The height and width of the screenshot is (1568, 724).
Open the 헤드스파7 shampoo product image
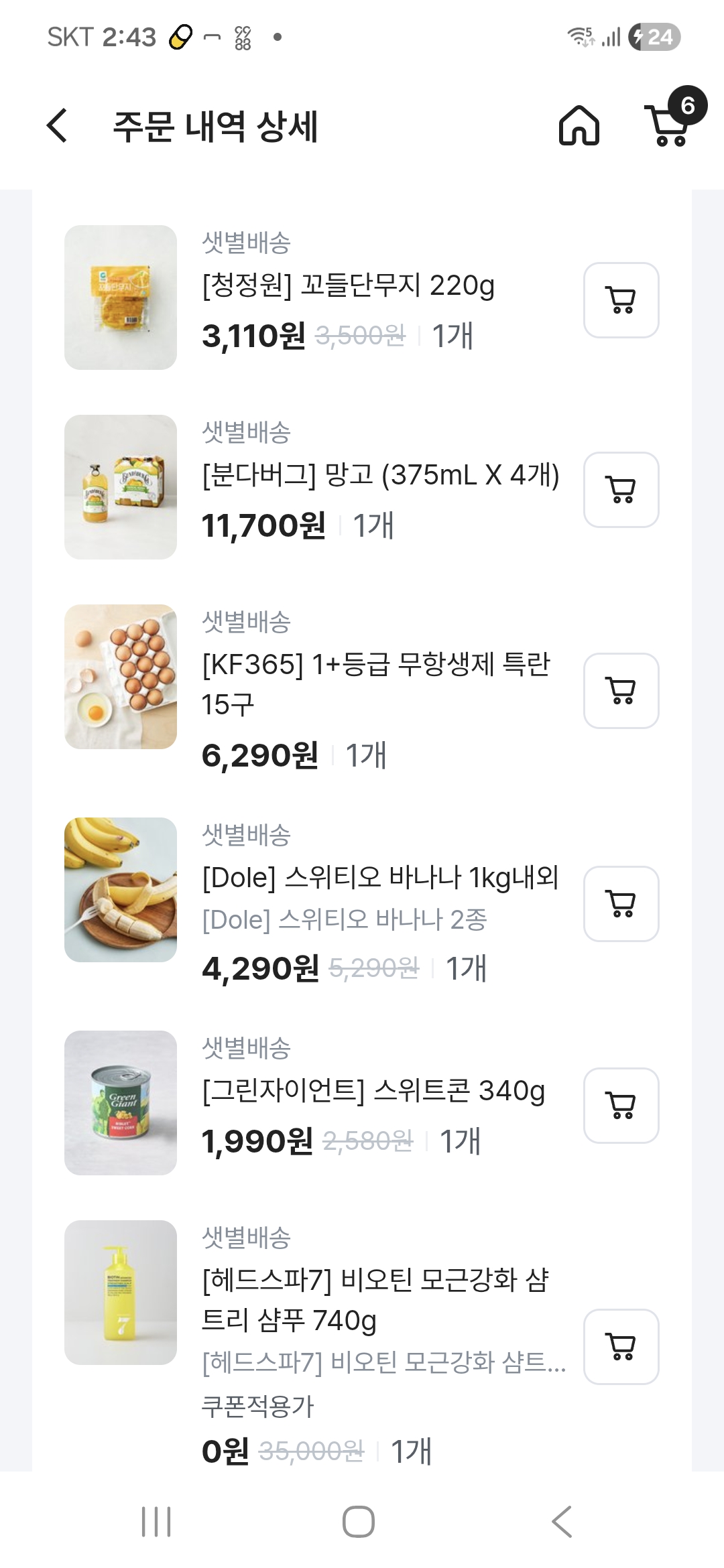[x=121, y=1293]
